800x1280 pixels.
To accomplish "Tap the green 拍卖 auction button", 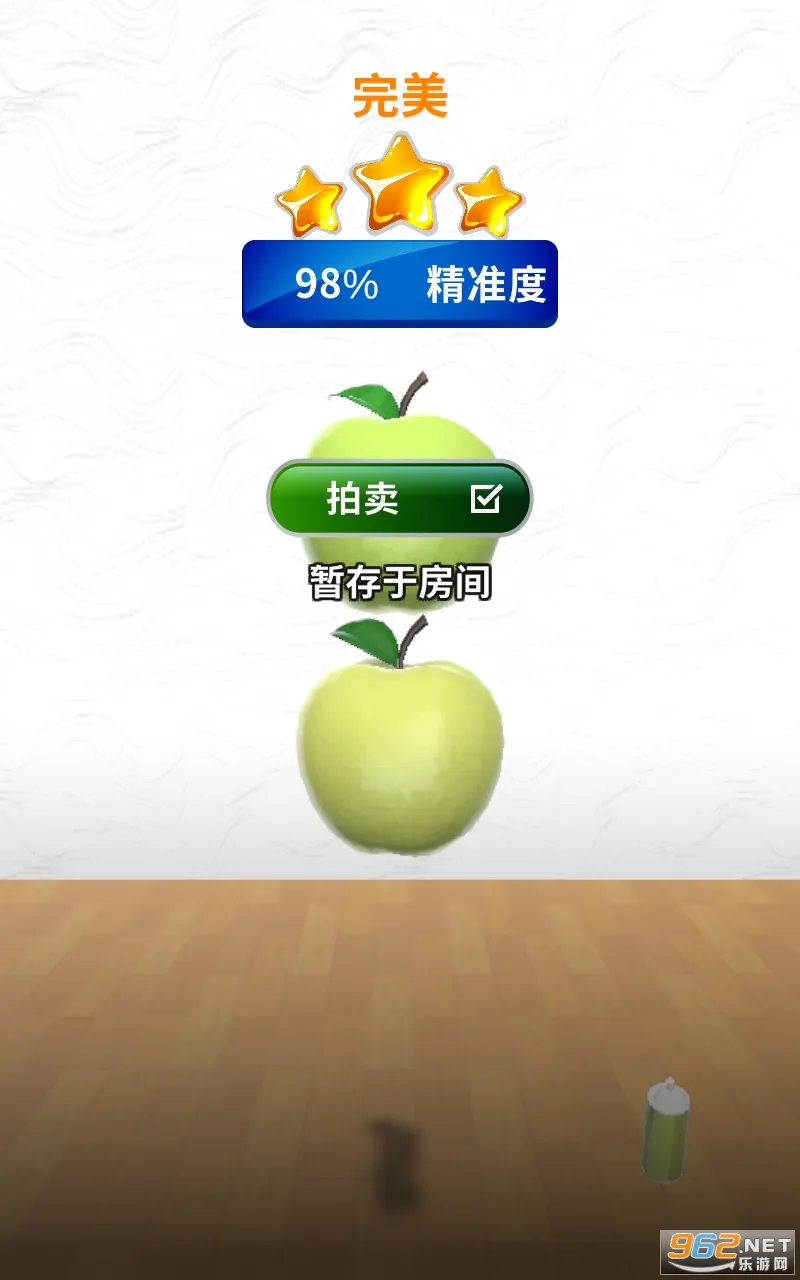I will (x=399, y=498).
